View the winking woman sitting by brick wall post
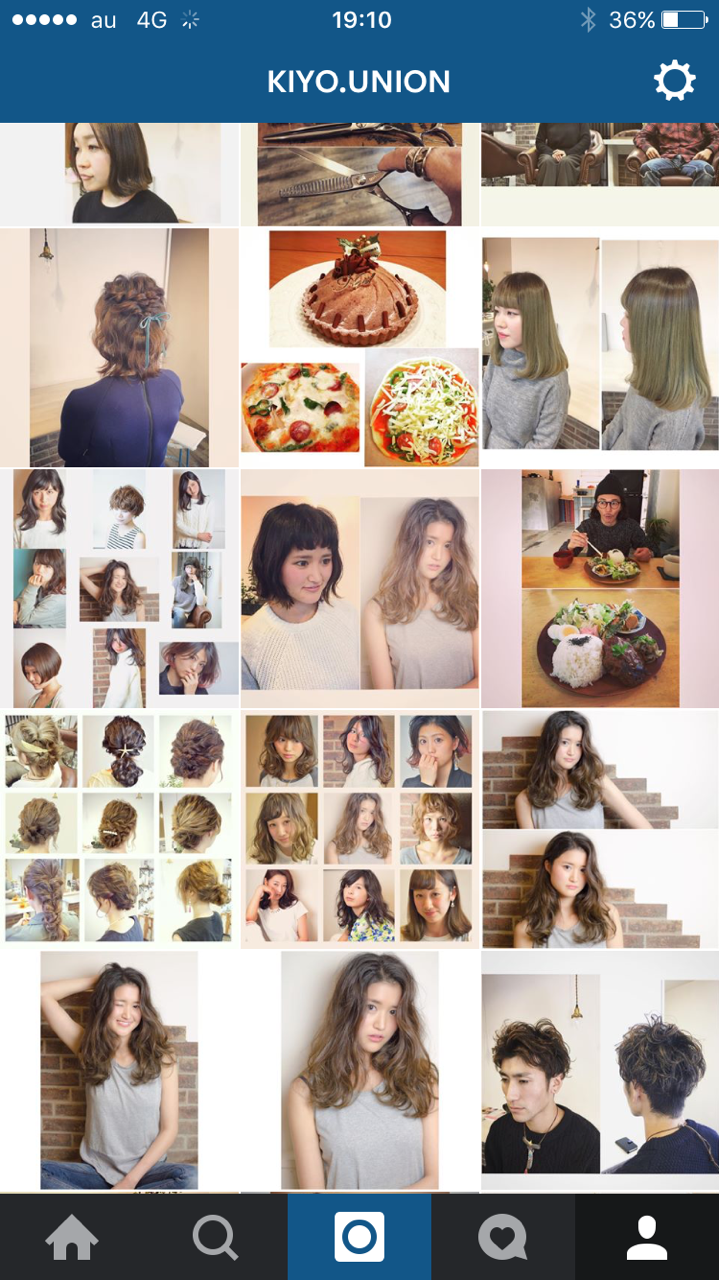Viewport: 719px width, 1280px height. pos(119,1070)
